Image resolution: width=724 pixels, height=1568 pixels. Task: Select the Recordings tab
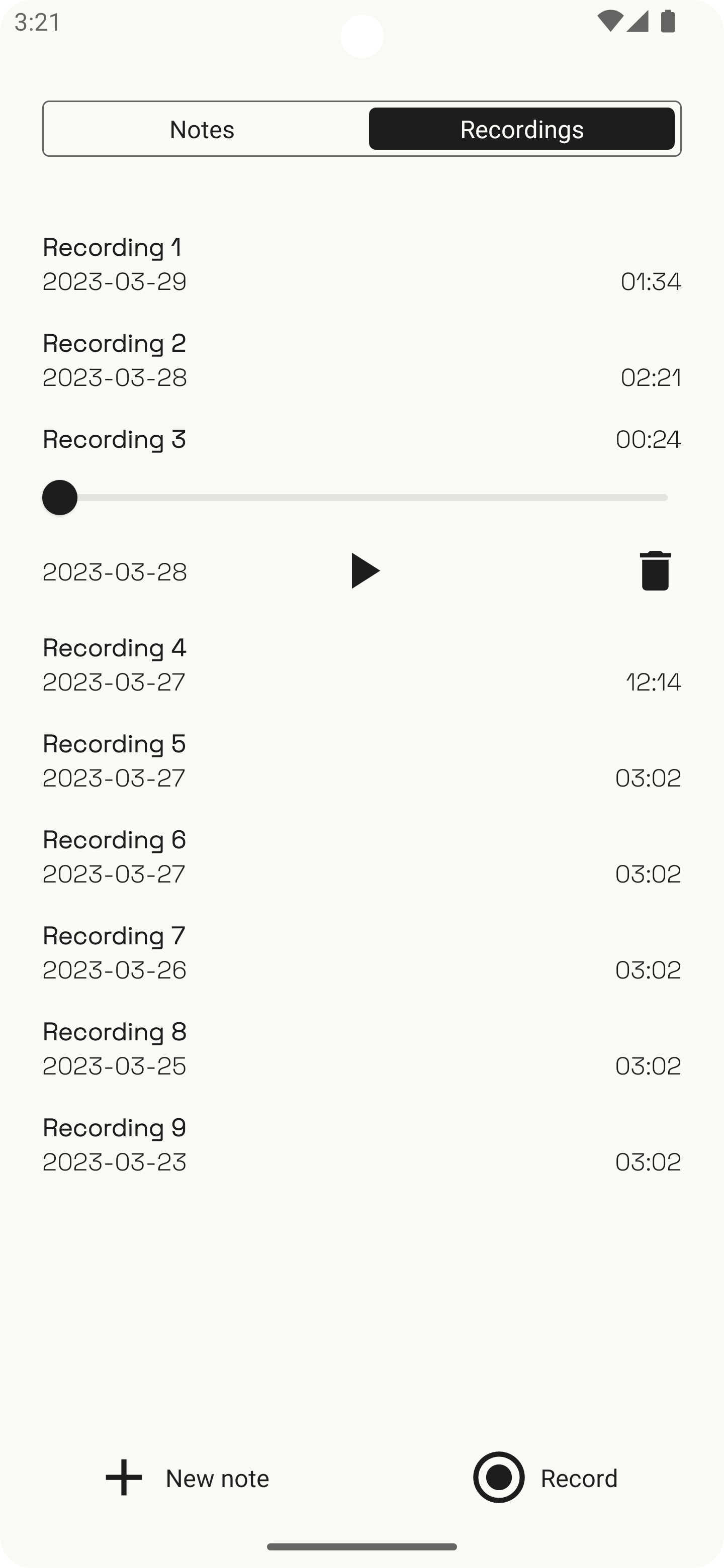[x=521, y=129]
